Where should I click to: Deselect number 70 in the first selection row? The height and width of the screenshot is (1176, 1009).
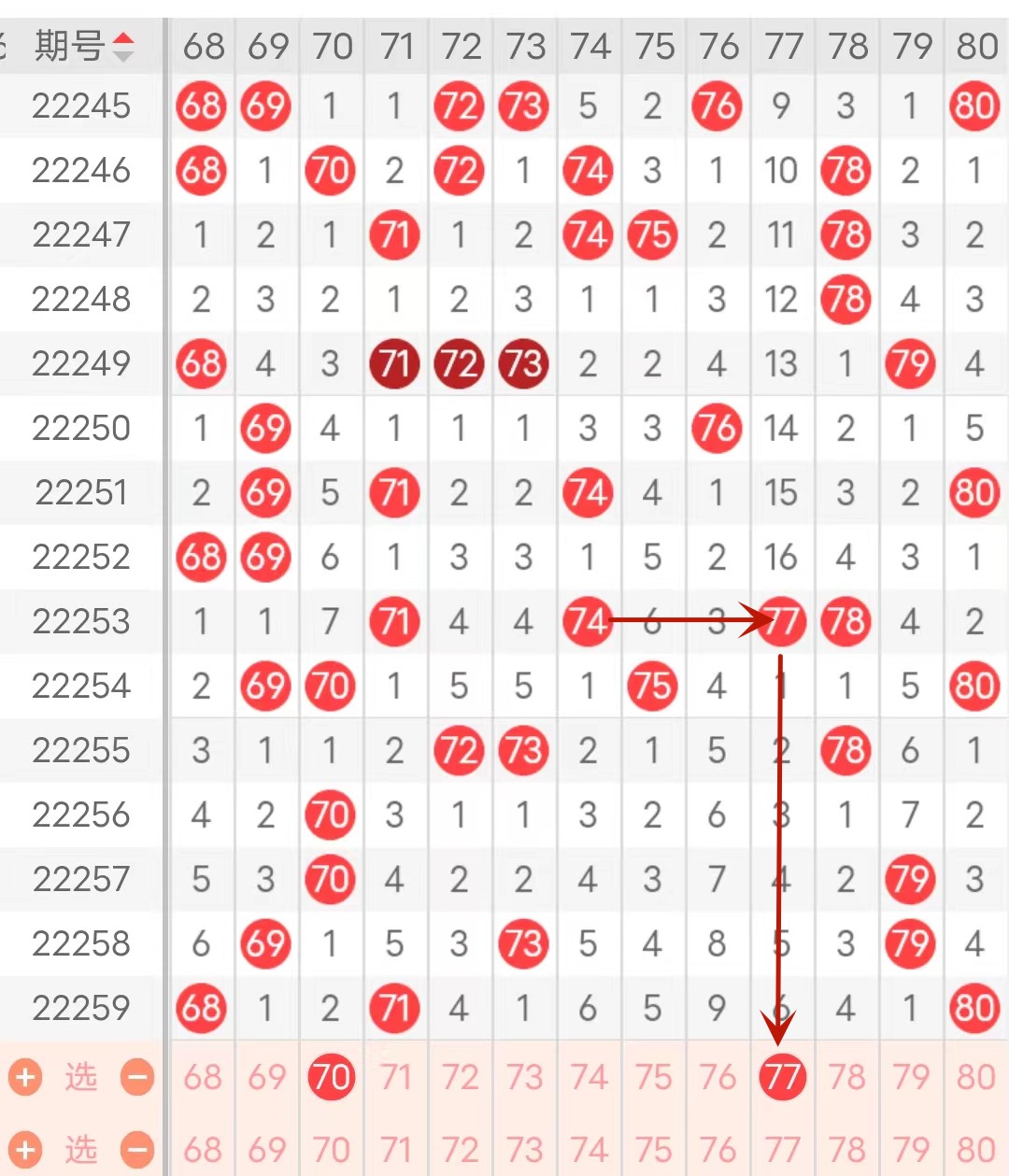pos(331,1077)
